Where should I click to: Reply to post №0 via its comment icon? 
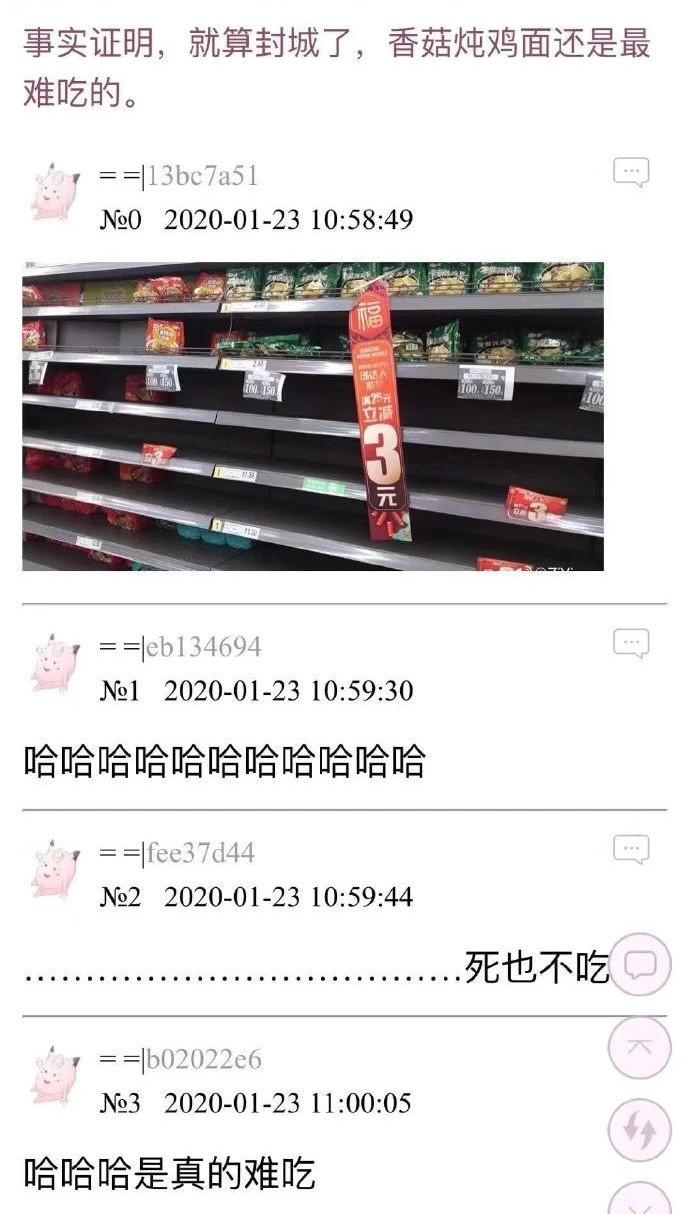coord(631,172)
